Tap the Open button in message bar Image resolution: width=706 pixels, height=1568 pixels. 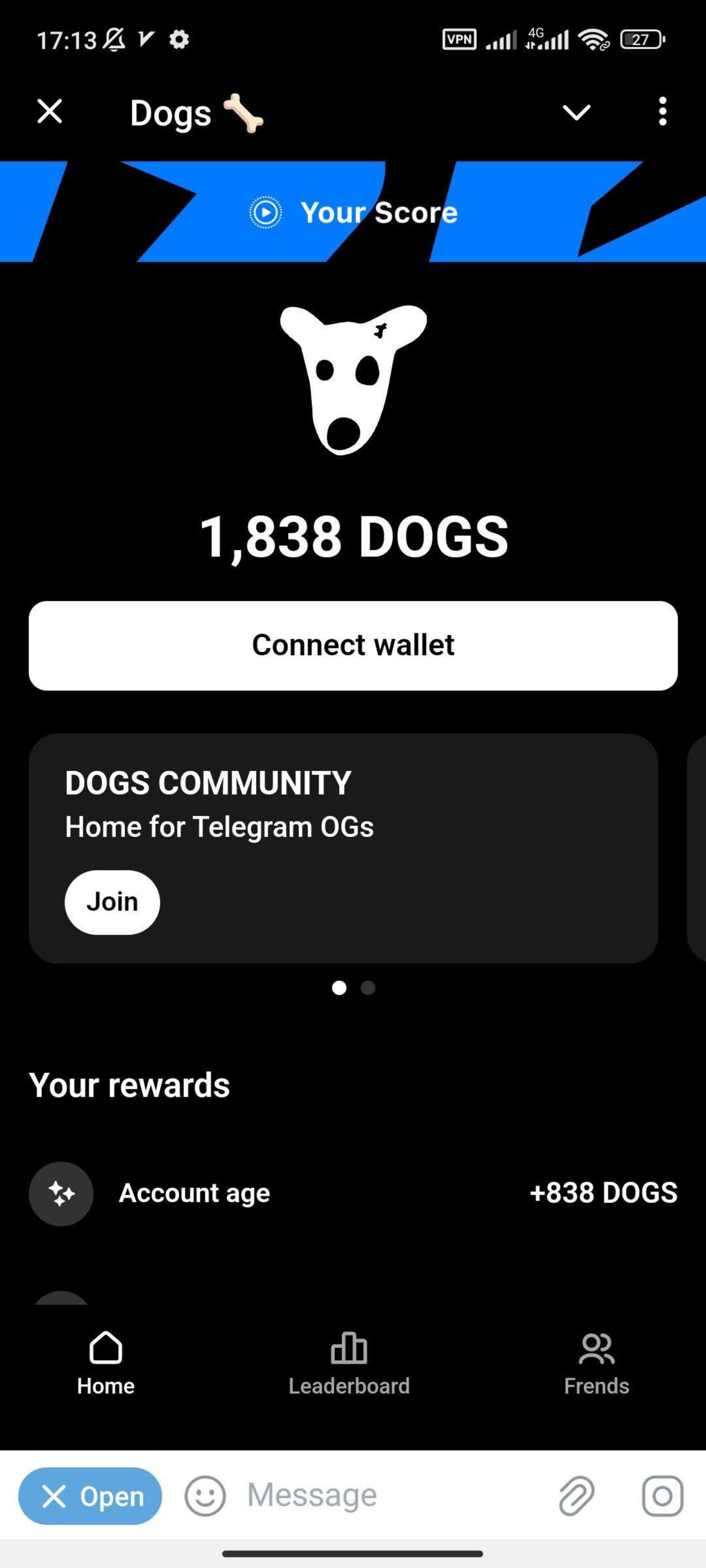click(90, 1496)
